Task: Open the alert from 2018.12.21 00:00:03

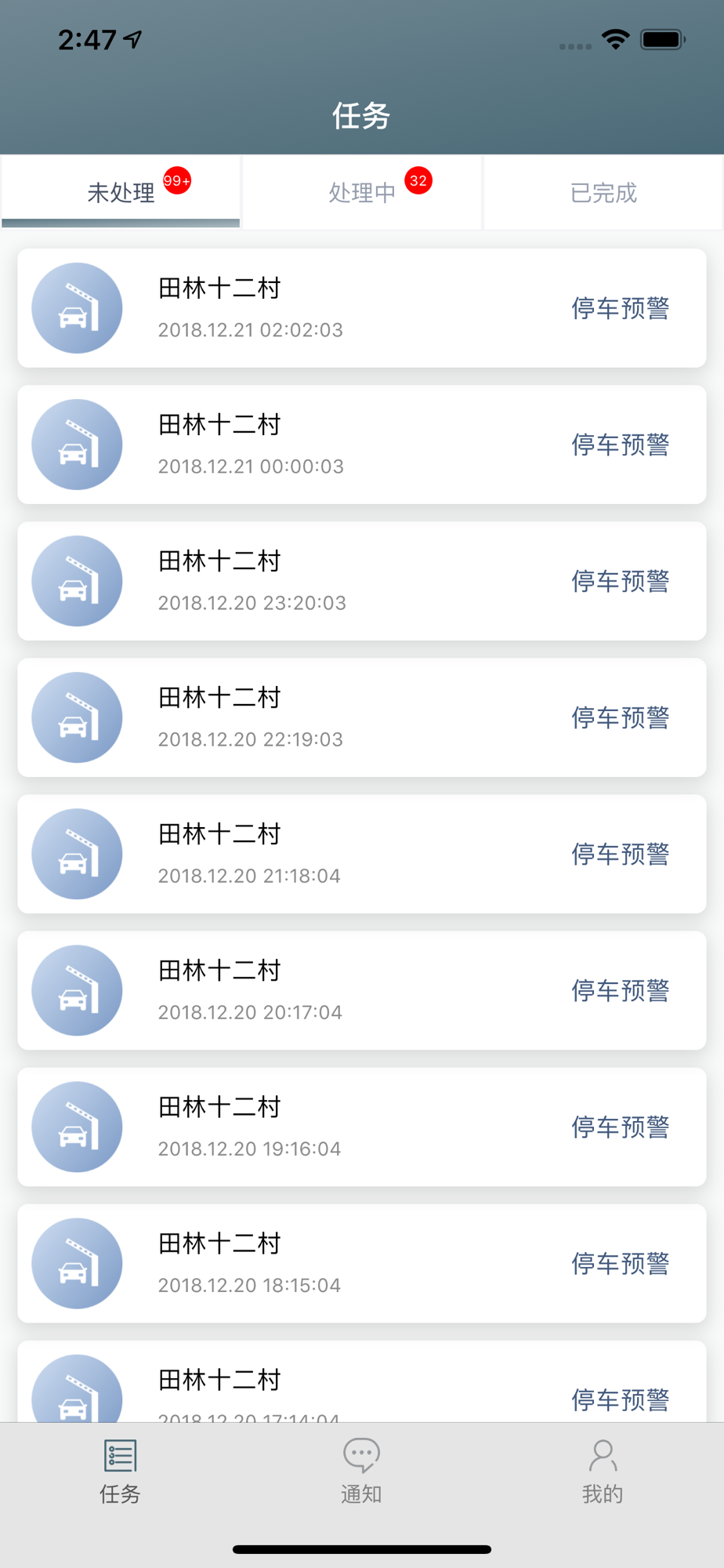Action: pos(362,445)
